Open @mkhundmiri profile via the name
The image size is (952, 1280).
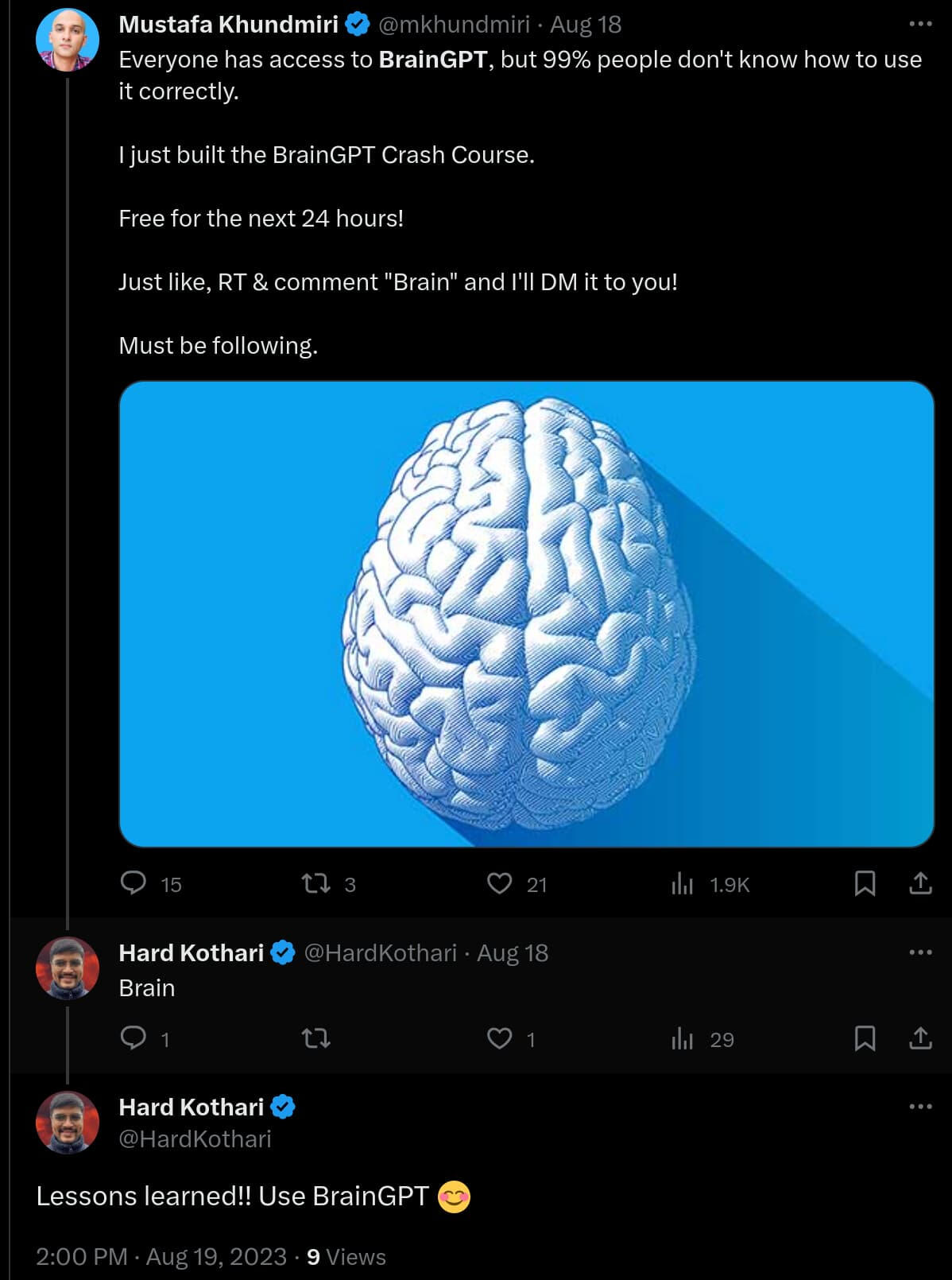228,25
